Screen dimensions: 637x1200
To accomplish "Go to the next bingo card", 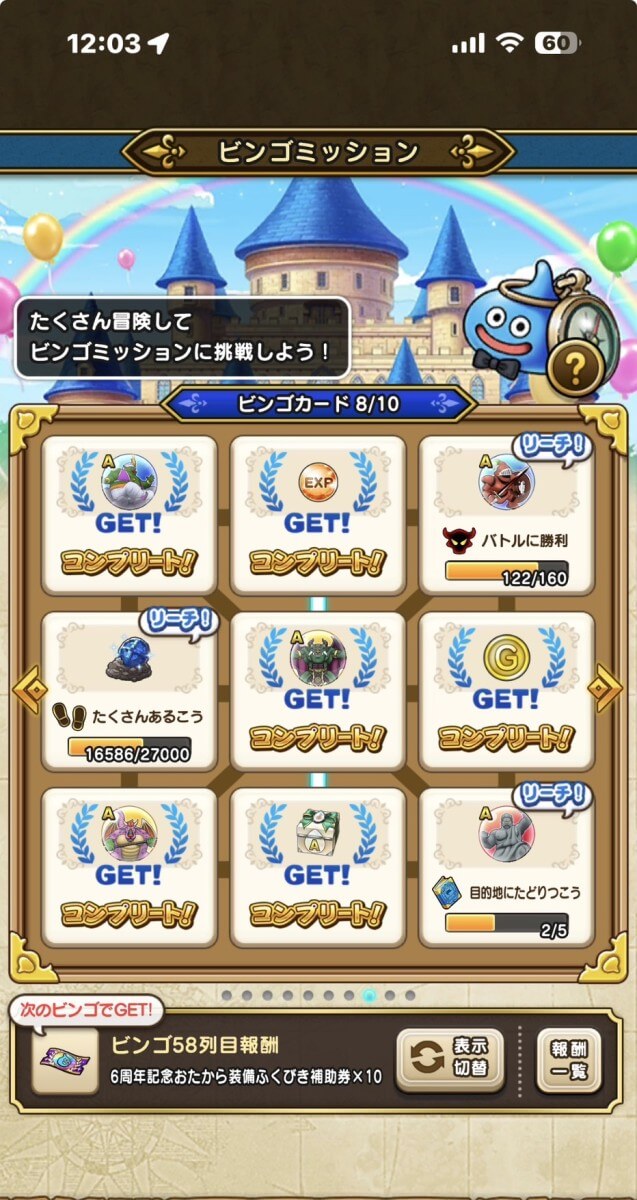I will [x=604, y=689].
